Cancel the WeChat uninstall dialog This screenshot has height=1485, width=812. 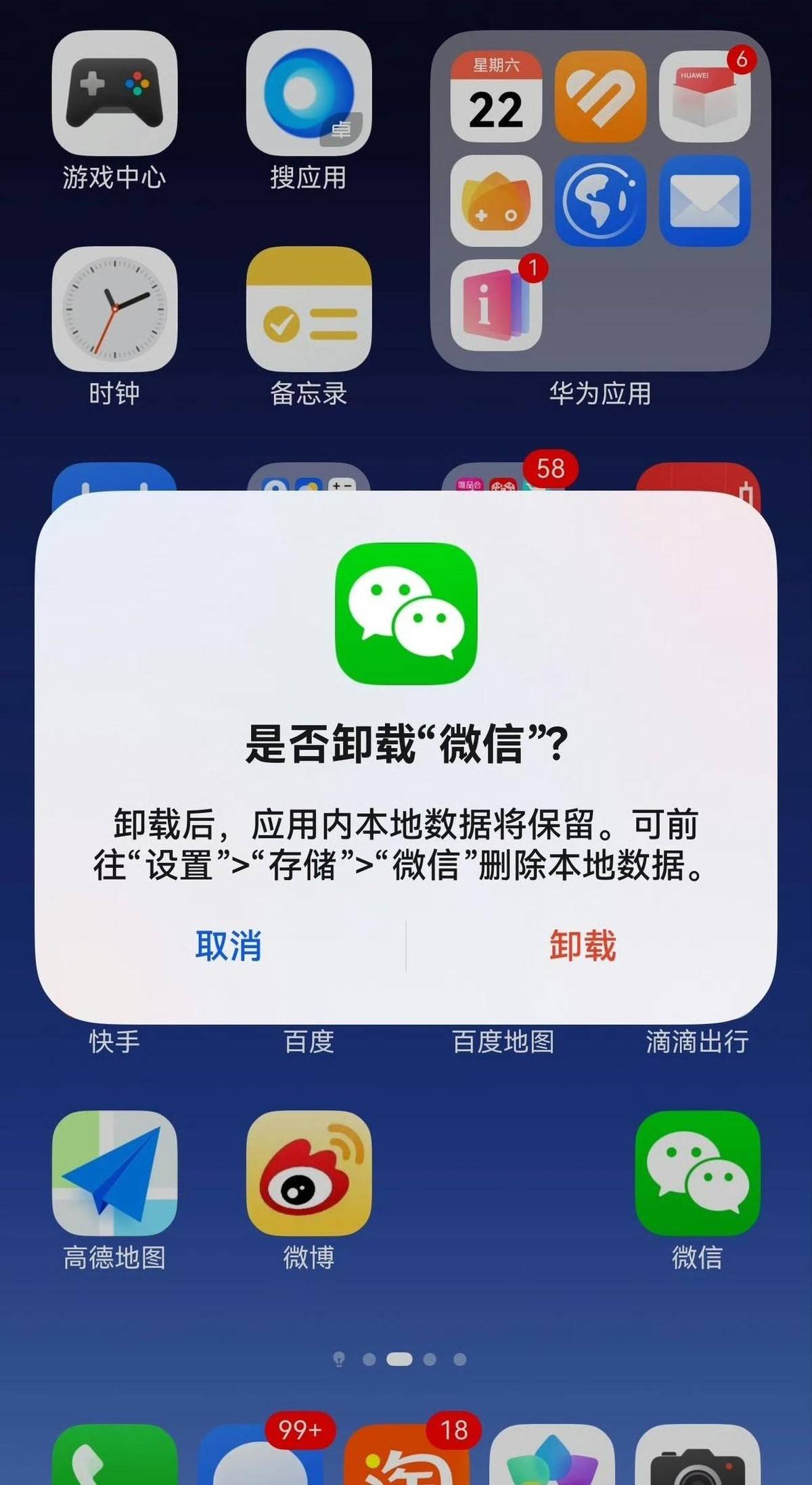[228, 946]
